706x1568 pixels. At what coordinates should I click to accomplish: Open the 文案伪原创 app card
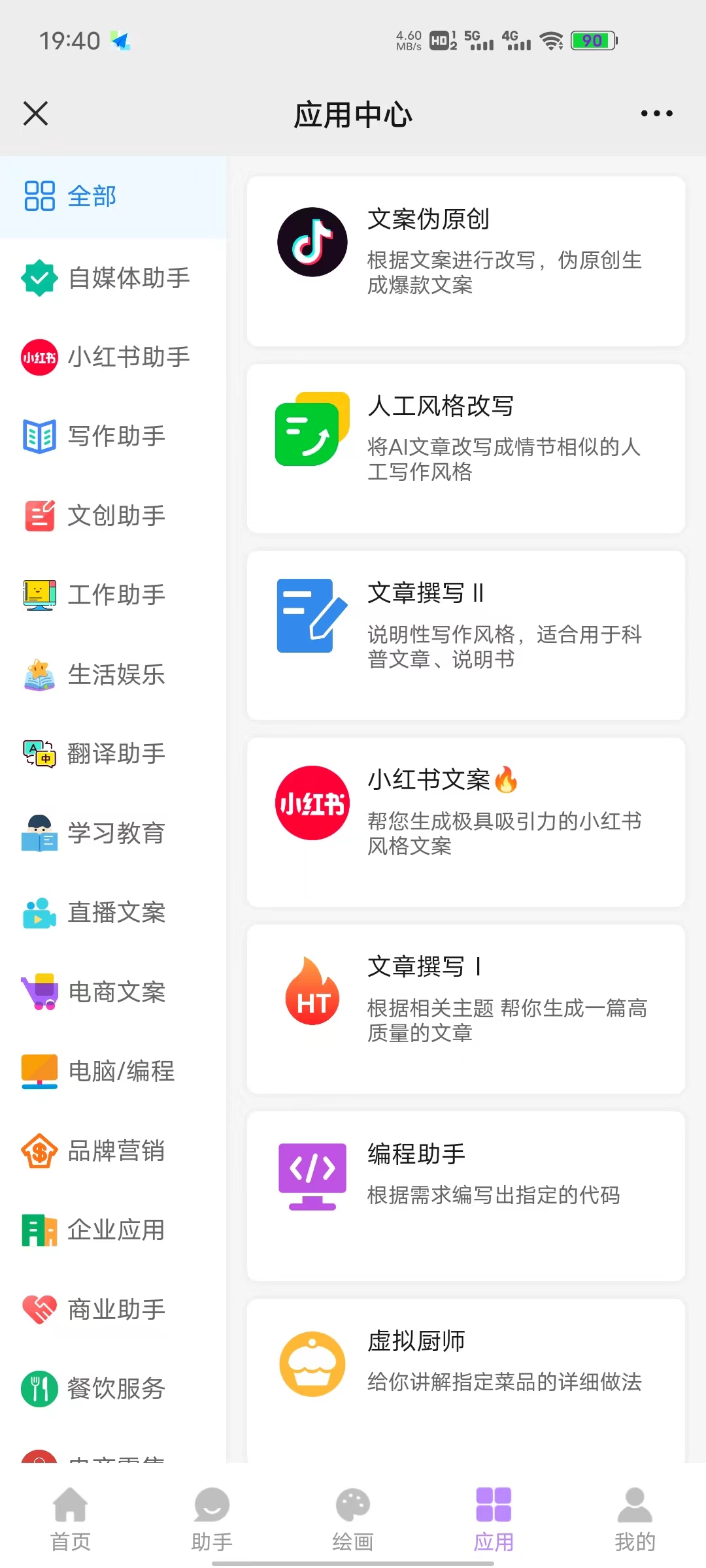pyautogui.click(x=465, y=261)
